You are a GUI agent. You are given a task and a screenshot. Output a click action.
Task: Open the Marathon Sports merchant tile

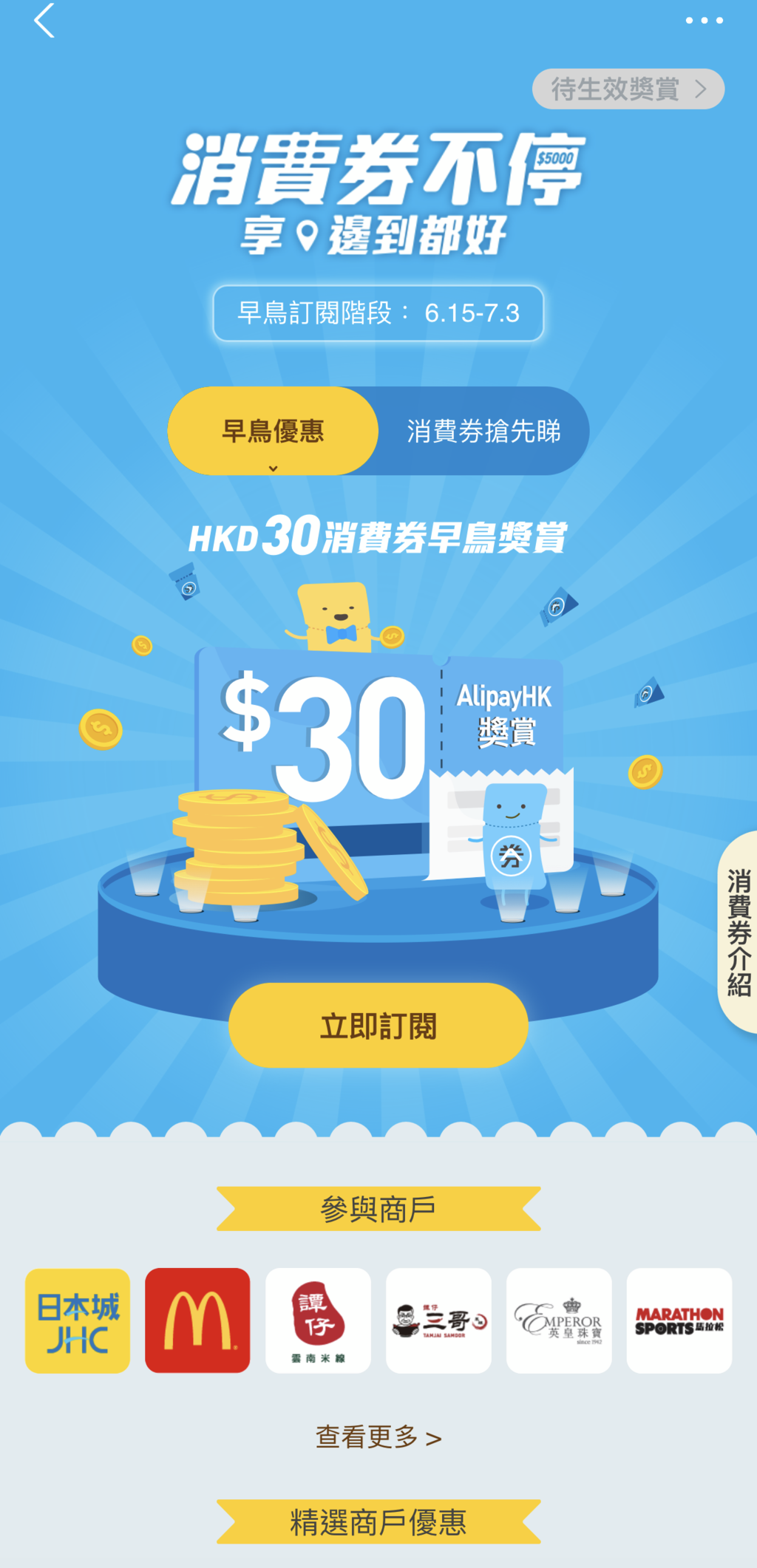point(679,1320)
